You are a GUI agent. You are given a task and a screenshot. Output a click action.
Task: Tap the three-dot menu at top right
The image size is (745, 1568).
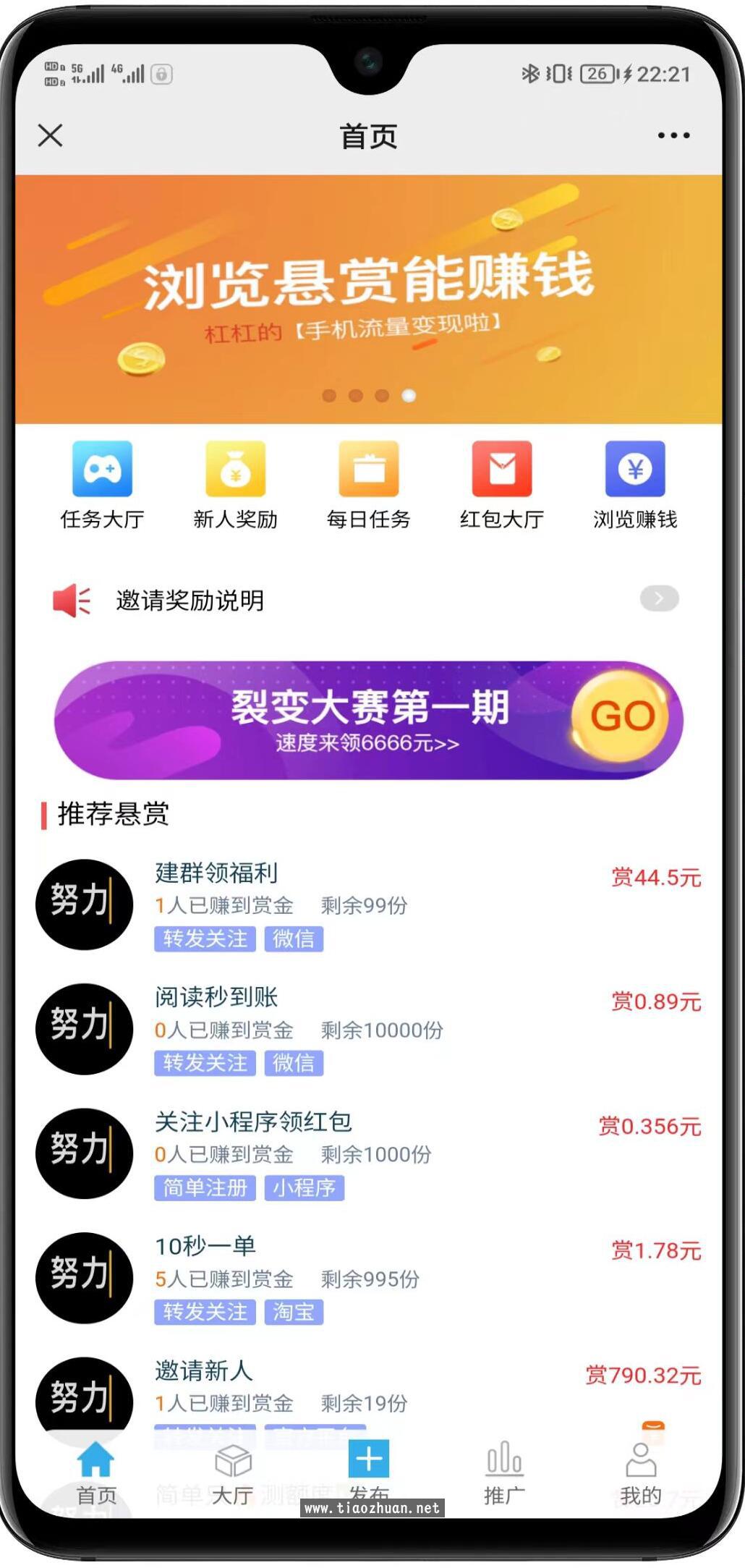coord(673,135)
